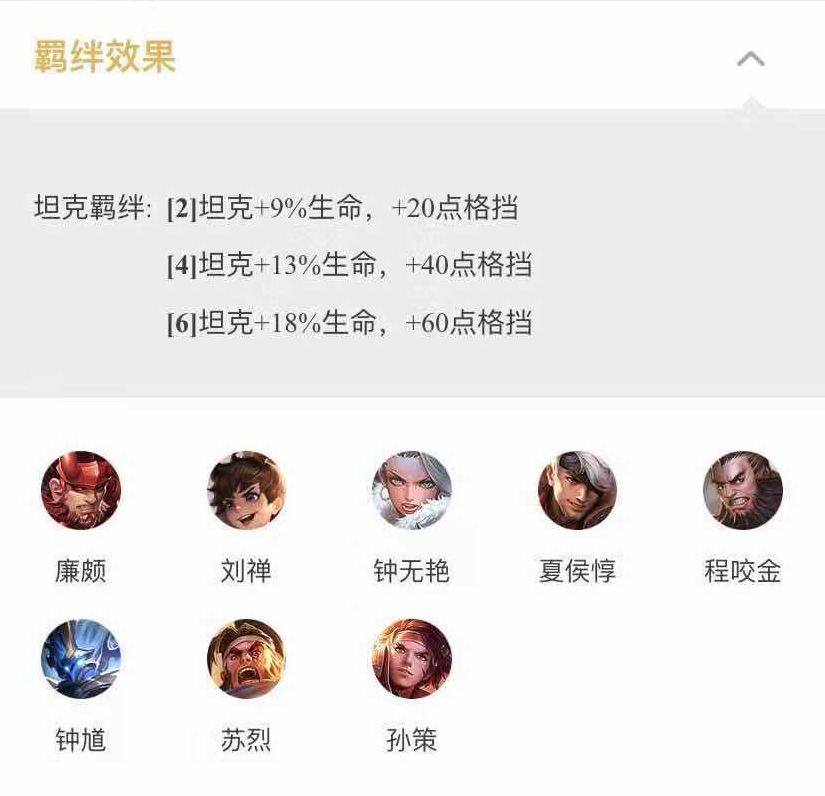This screenshot has height=796, width=825.
Task: Open hero 钟馗
Action: click(81, 659)
